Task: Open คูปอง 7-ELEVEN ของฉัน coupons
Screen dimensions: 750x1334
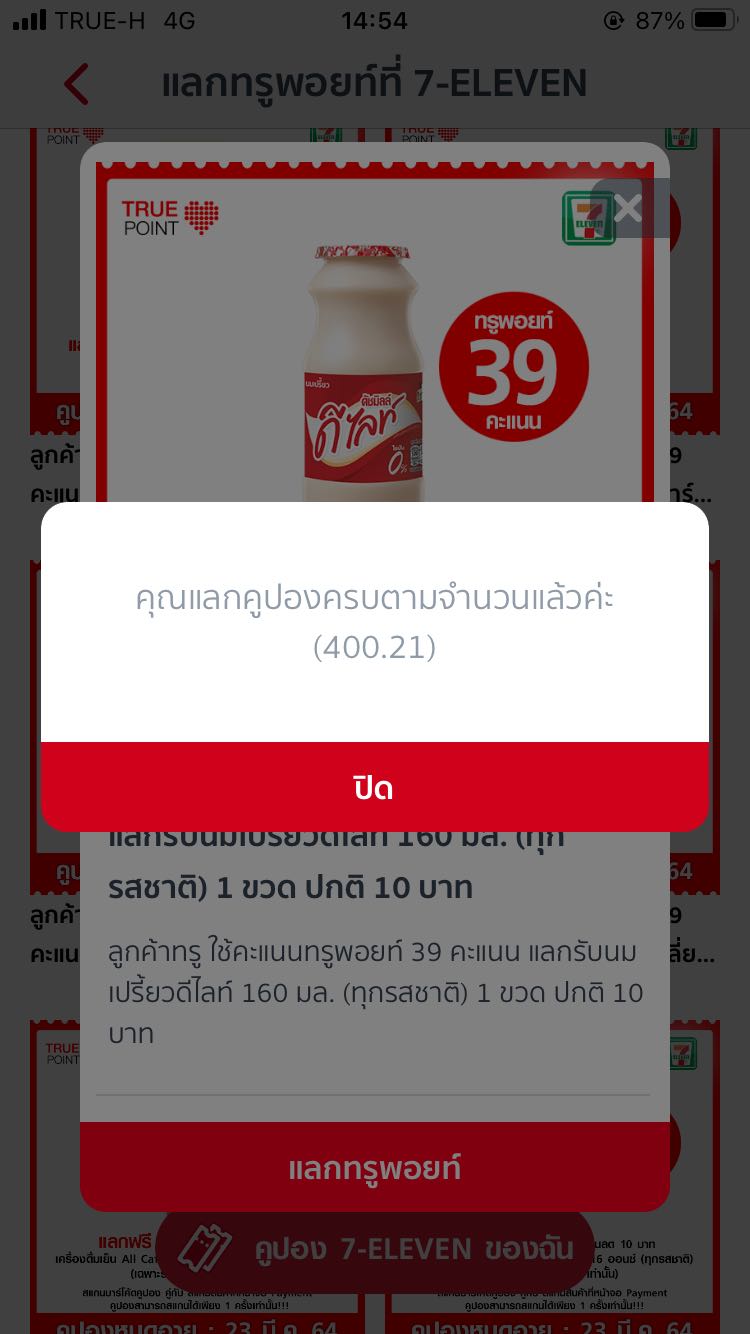Action: tap(374, 1249)
